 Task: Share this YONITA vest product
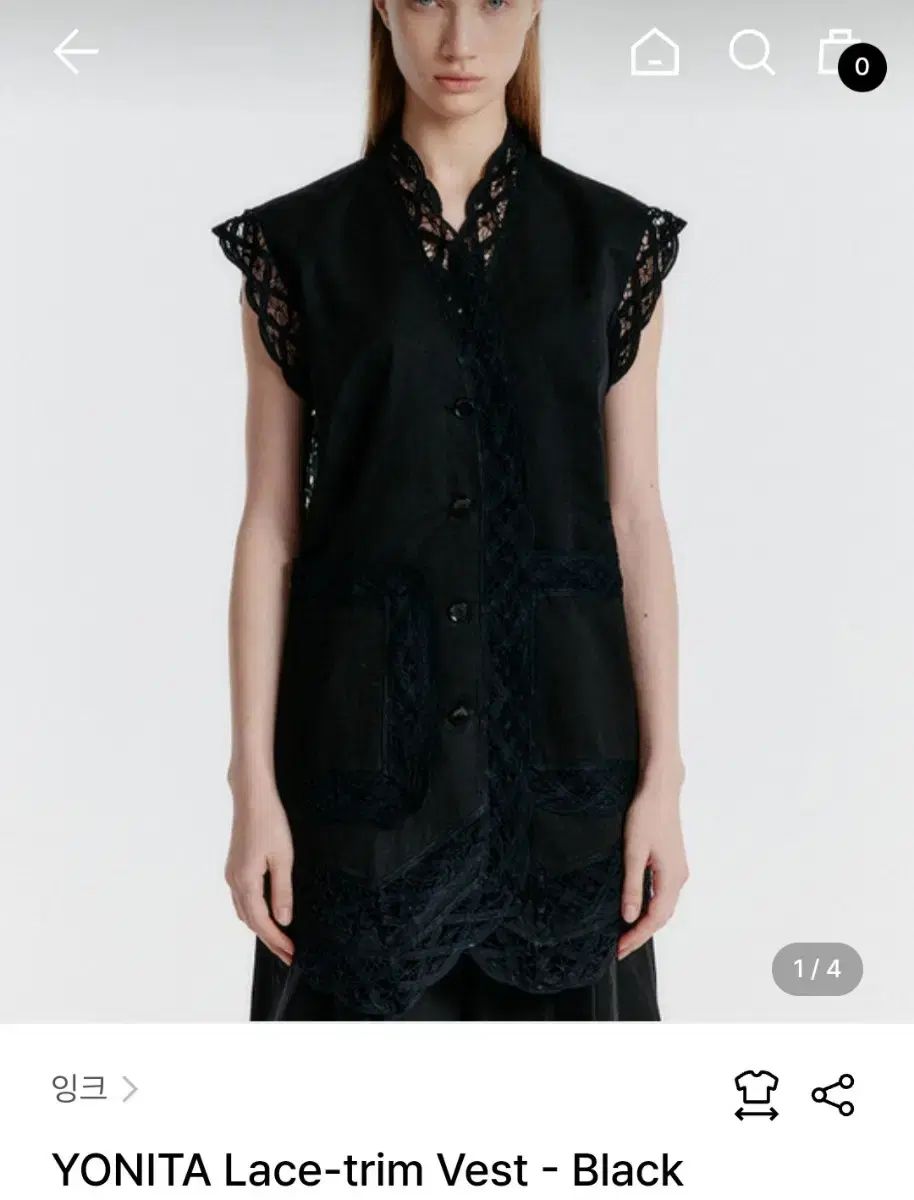(833, 1095)
